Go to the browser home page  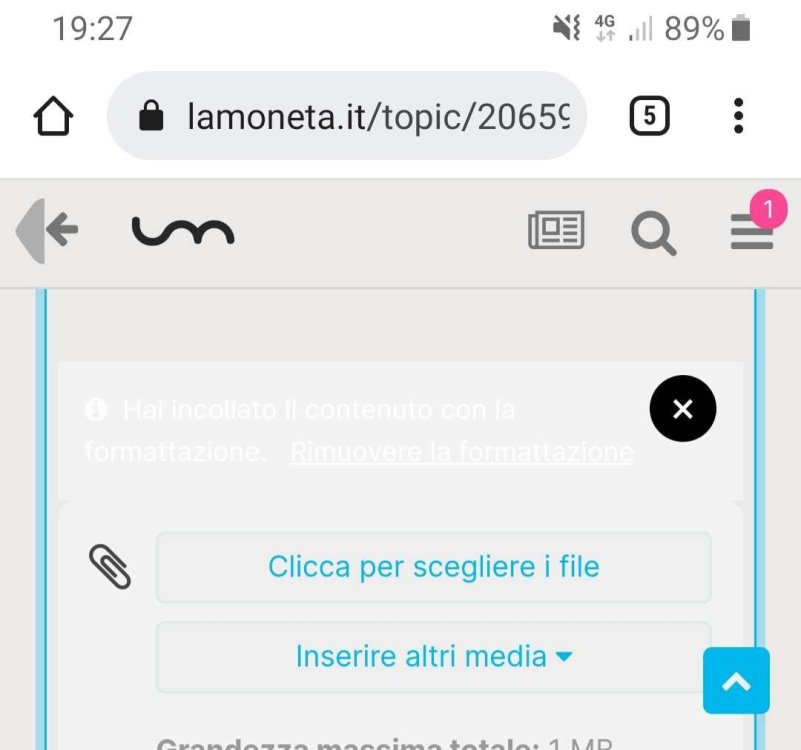(x=53, y=117)
